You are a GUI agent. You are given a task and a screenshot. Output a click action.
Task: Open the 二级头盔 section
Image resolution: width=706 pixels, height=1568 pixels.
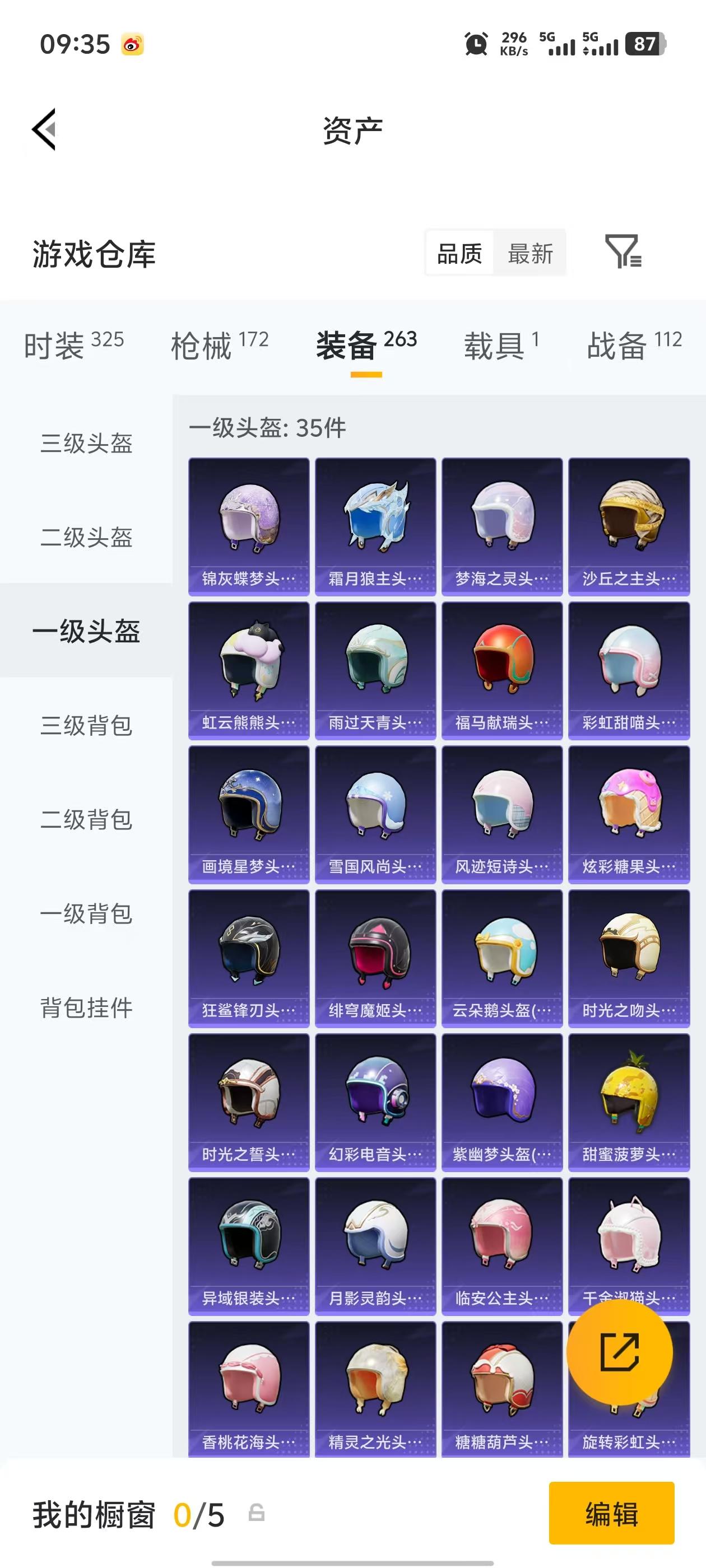[x=87, y=539]
